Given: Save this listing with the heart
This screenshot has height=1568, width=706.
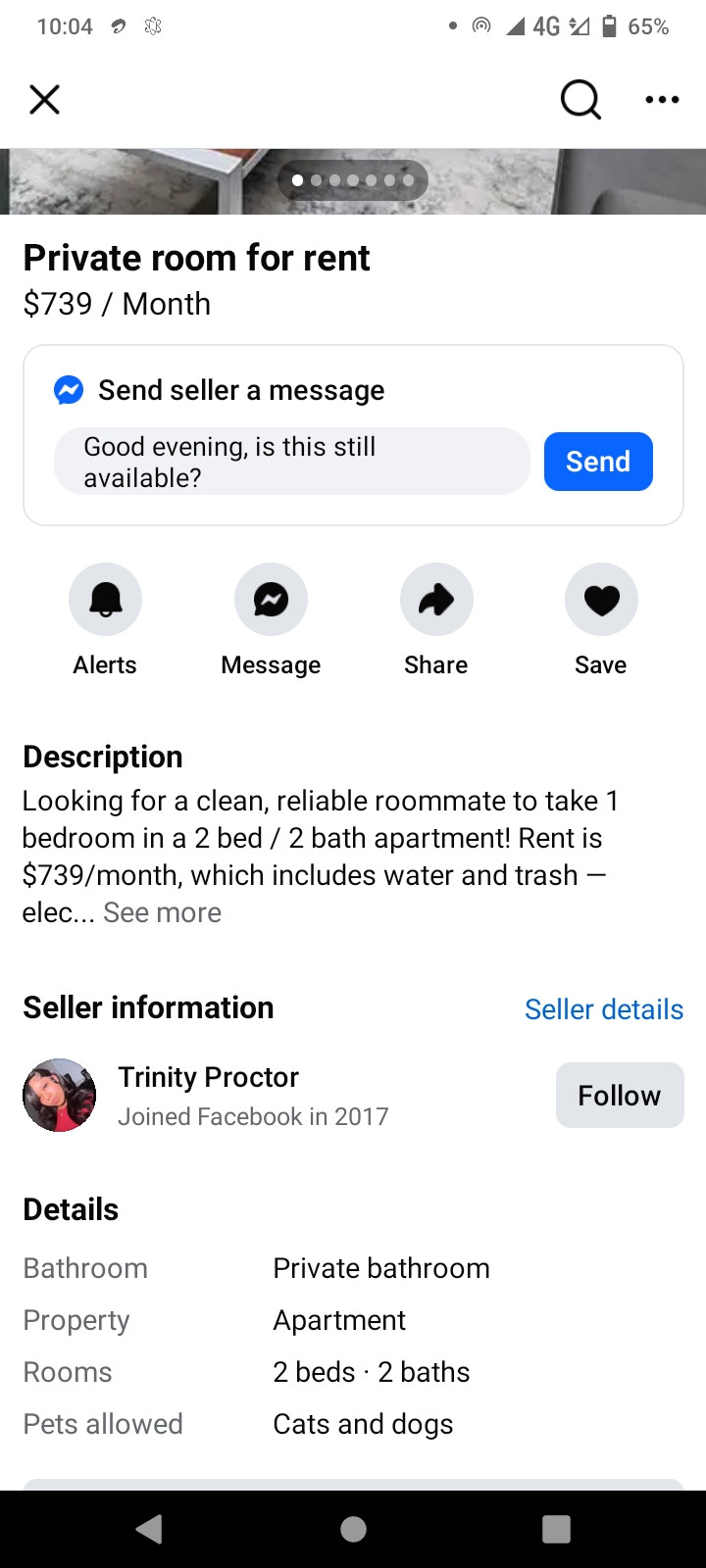Looking at the screenshot, I should 601,600.
